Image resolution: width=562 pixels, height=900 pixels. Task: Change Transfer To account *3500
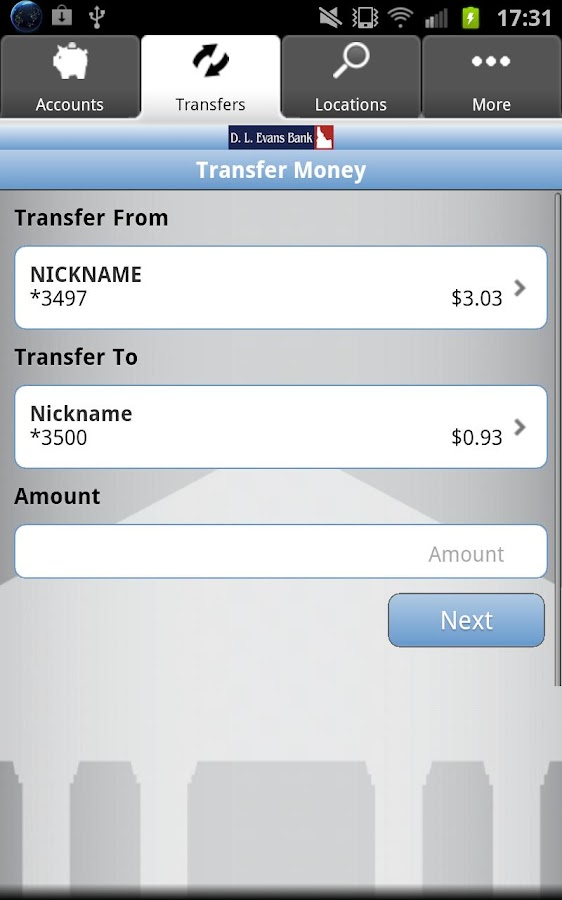coord(281,426)
